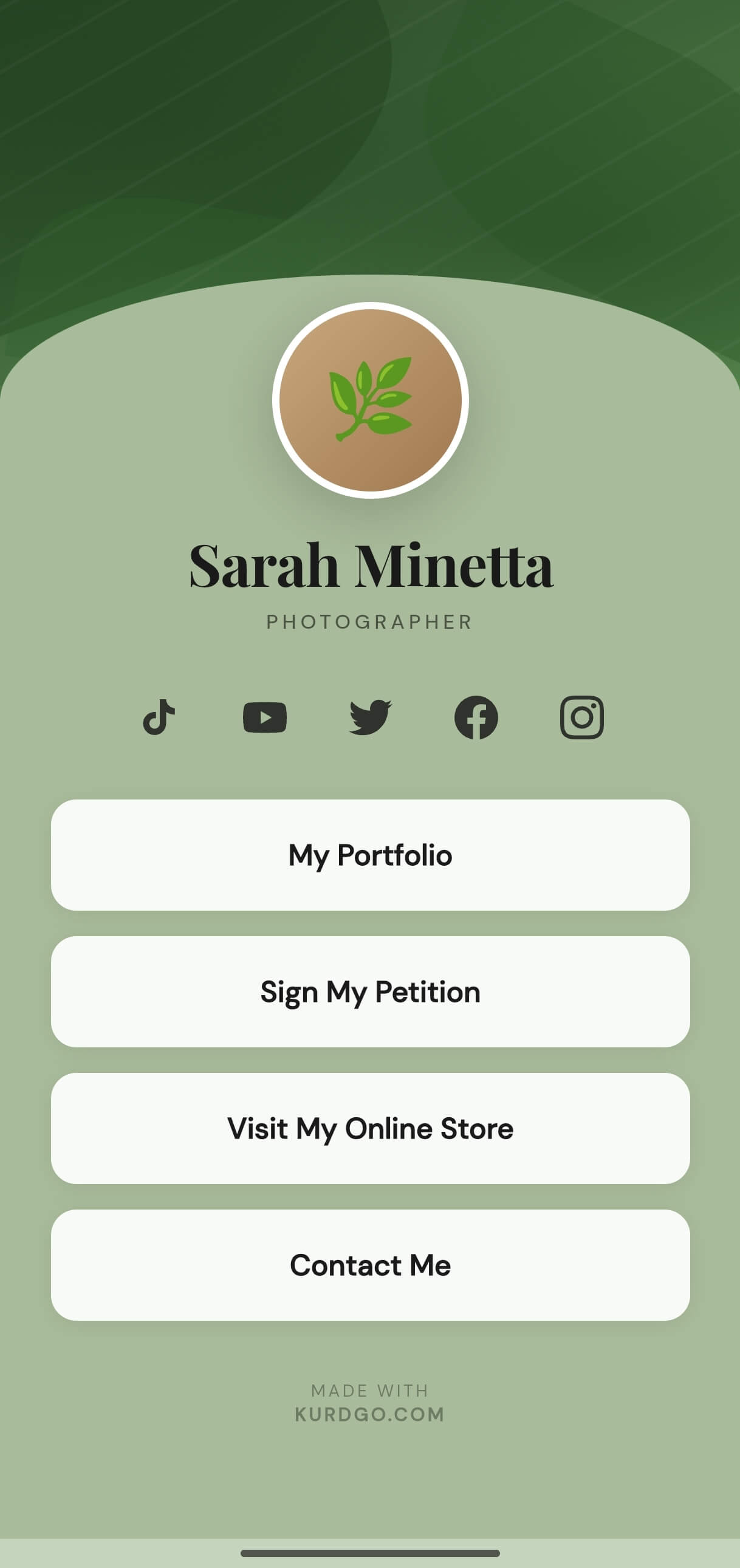Go to the Instagram profile icon
740x1568 pixels.
pos(582,717)
